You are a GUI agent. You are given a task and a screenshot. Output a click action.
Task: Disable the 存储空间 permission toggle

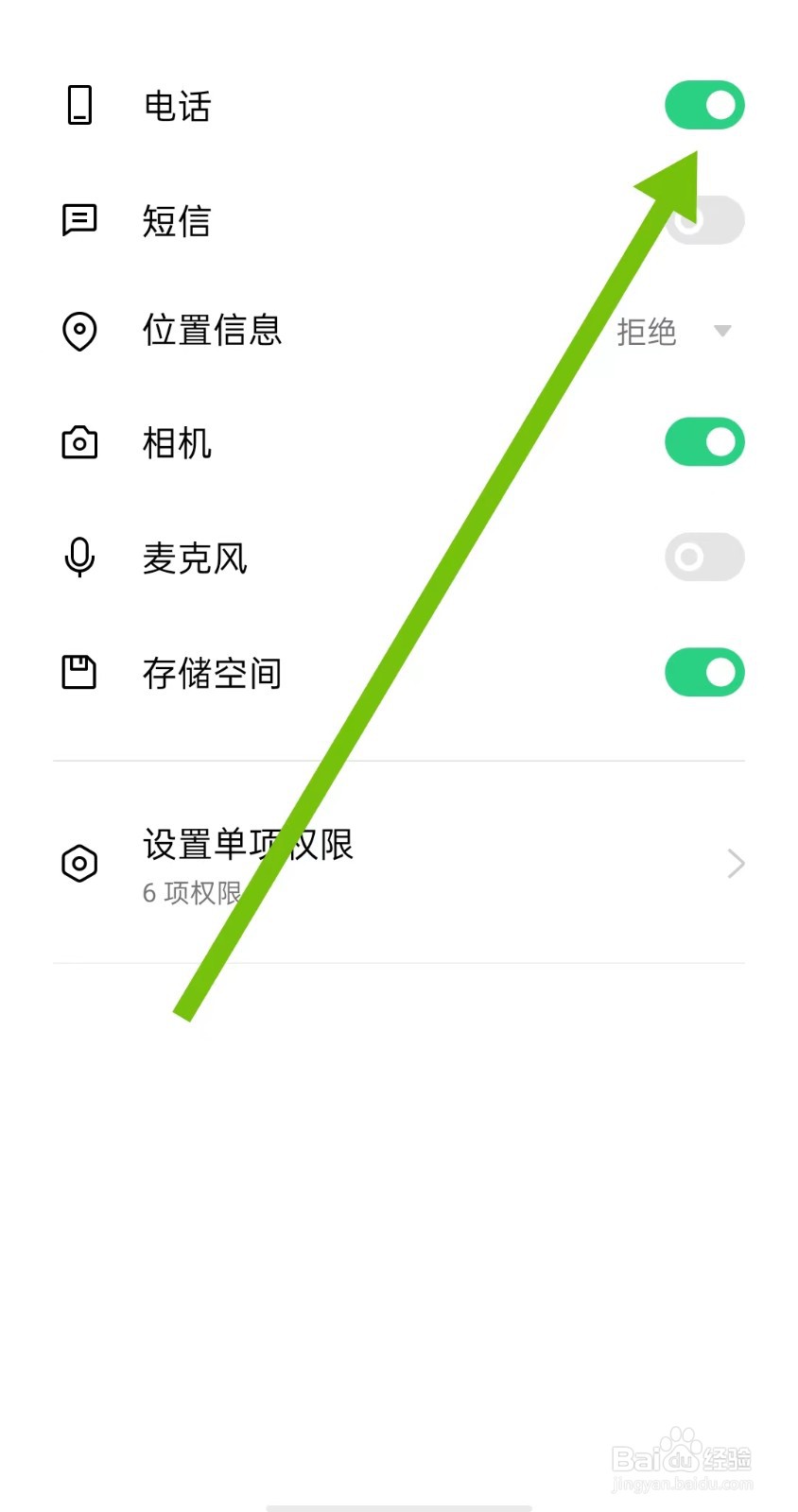pos(704,672)
